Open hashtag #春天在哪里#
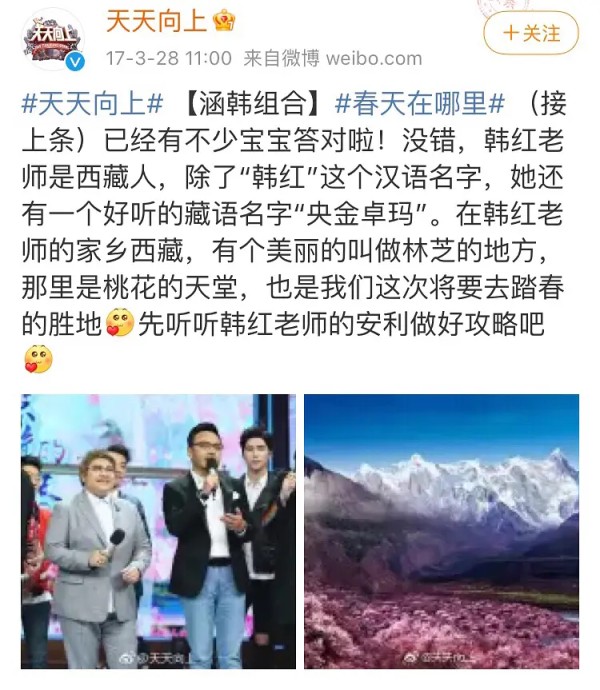This screenshot has height=690, width=600. [421, 102]
